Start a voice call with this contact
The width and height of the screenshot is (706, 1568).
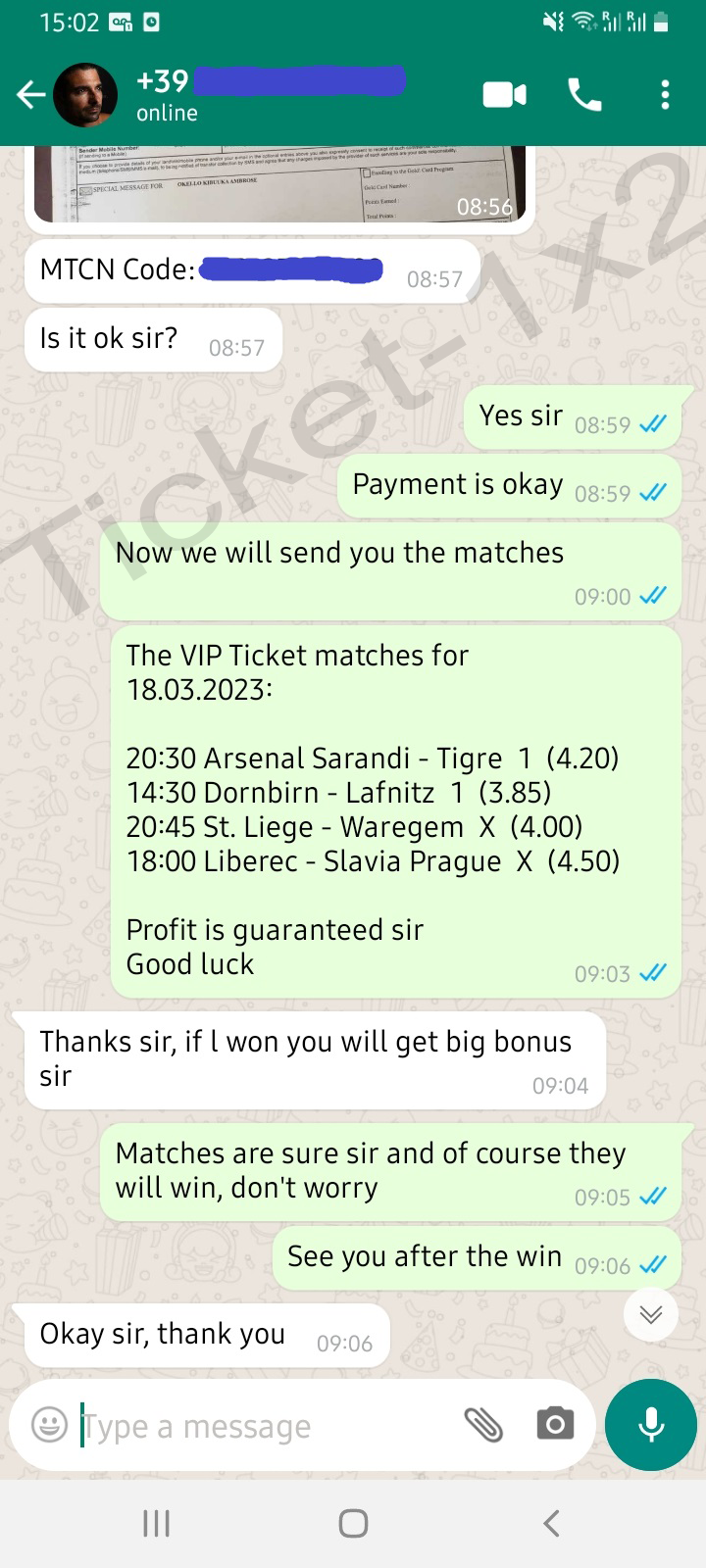click(585, 95)
